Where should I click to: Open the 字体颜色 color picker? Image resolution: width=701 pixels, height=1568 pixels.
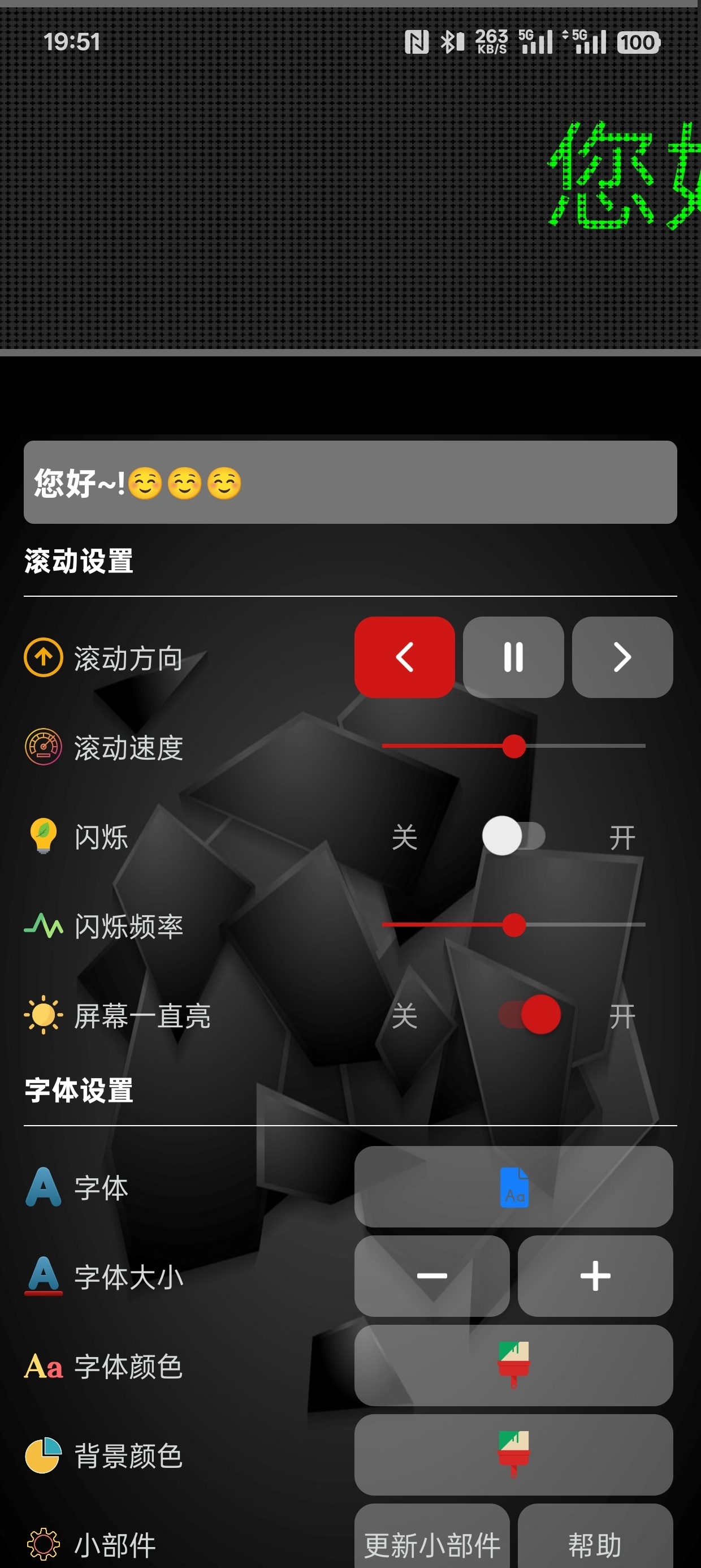pyautogui.click(x=513, y=1365)
